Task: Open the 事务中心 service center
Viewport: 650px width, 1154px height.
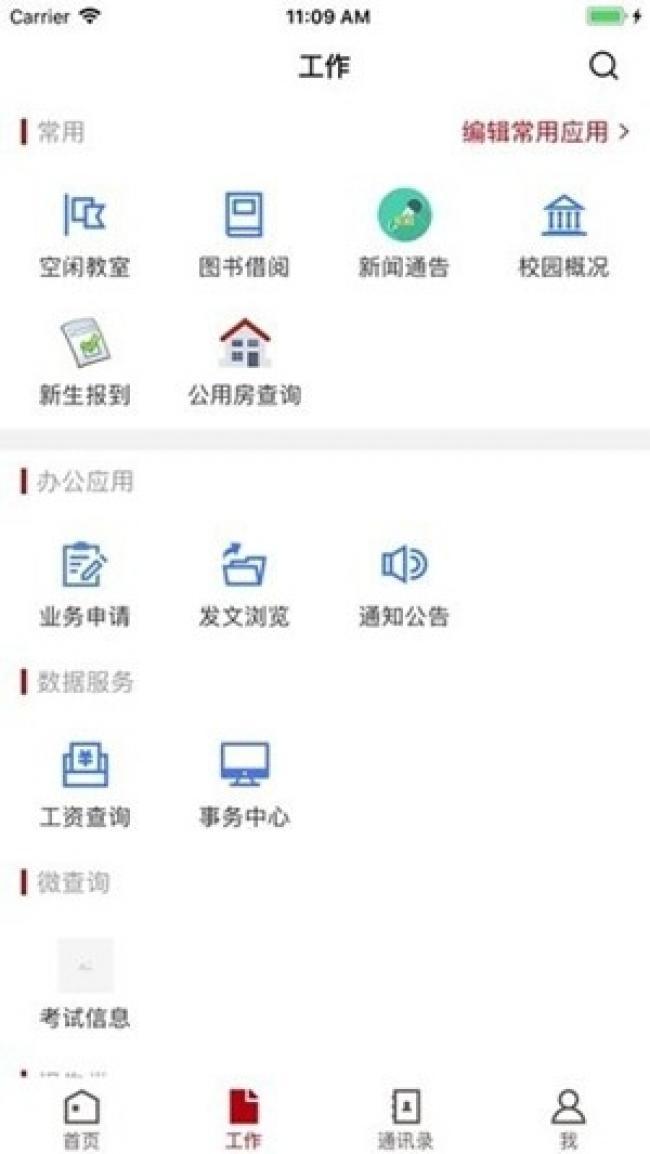Action: (x=244, y=785)
